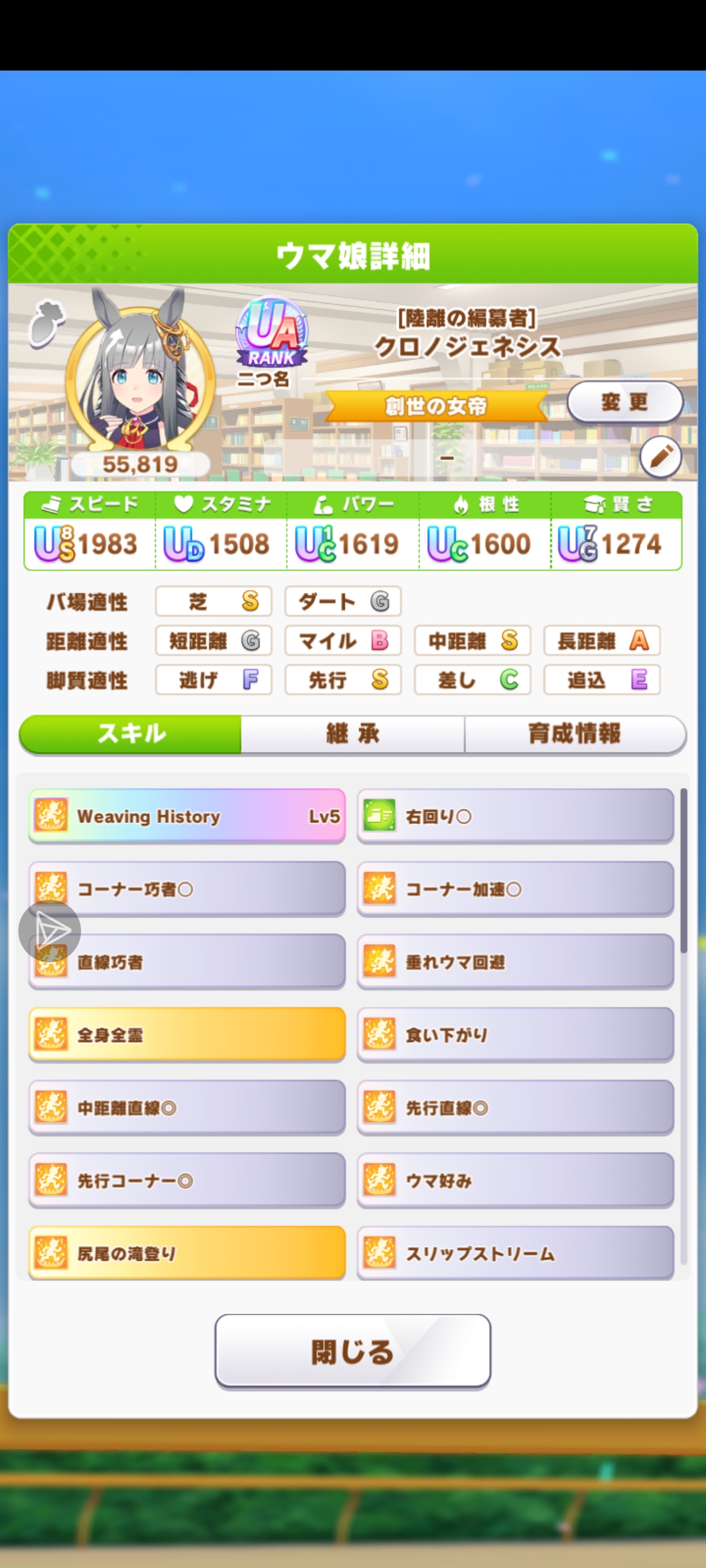This screenshot has height=1568, width=706.
Task: Switch to the 継承 tab
Action: tap(352, 734)
